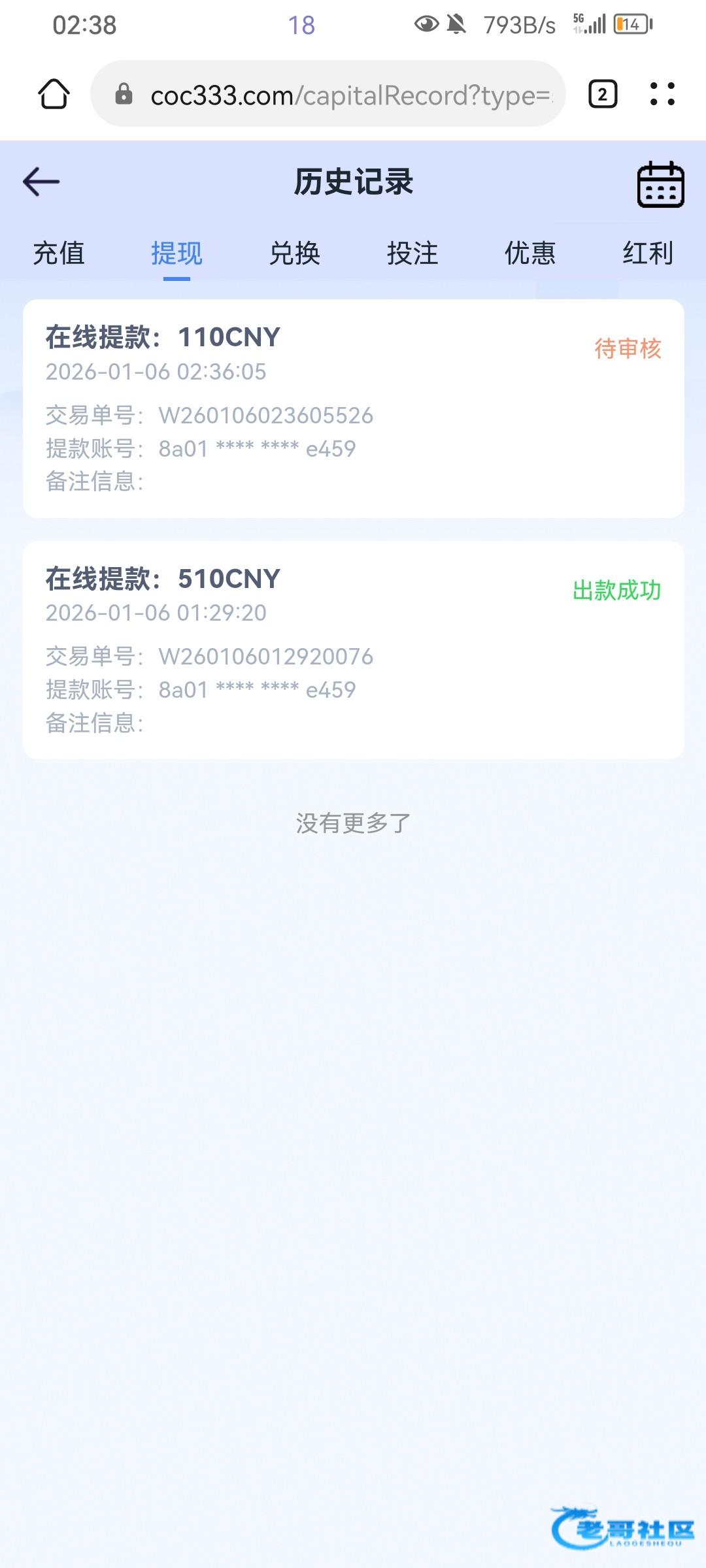Screen dimensions: 706x1568
Task: Open the calendar date filter
Action: pos(660,184)
